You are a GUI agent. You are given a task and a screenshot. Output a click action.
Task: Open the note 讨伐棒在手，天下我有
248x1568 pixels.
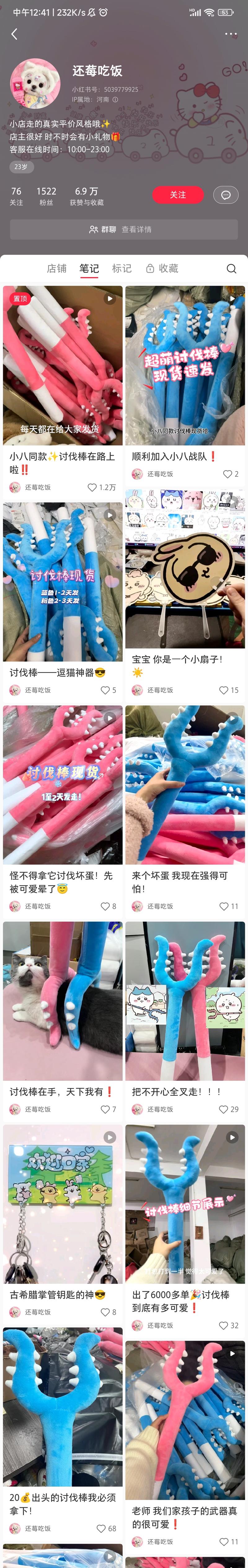(x=63, y=1001)
